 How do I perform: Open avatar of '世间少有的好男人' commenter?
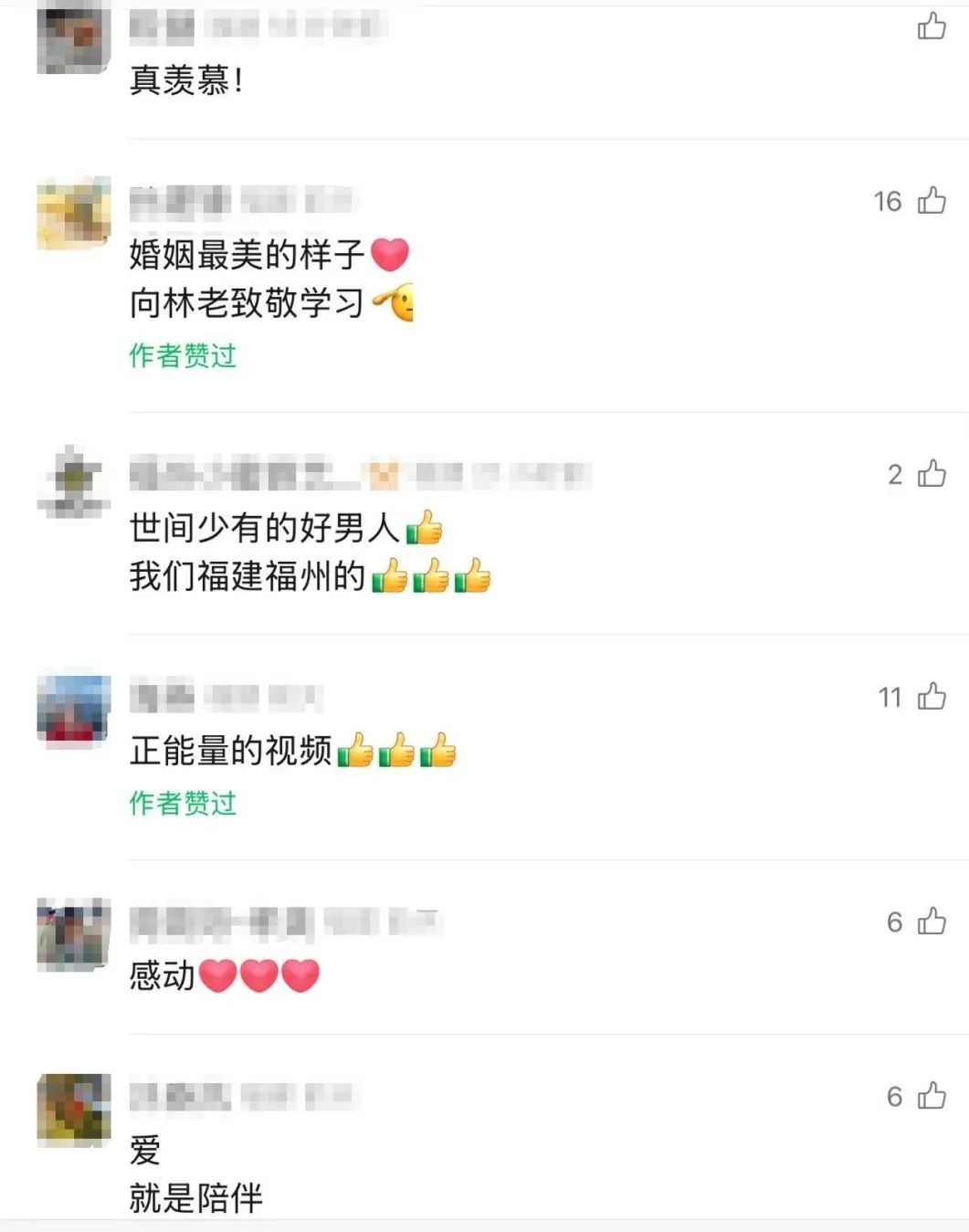73,481
